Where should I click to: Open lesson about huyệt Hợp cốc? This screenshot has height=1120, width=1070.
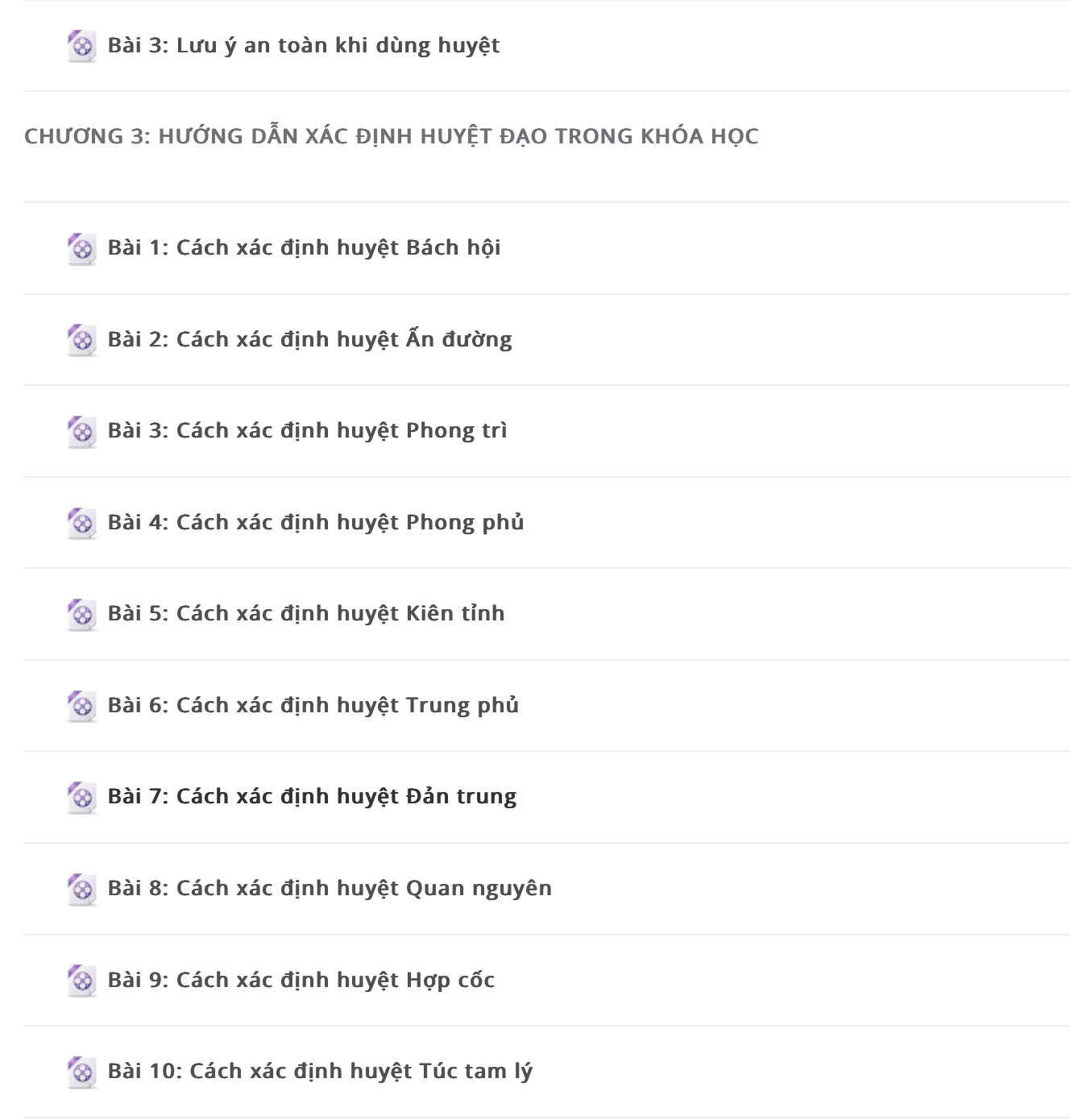(301, 980)
